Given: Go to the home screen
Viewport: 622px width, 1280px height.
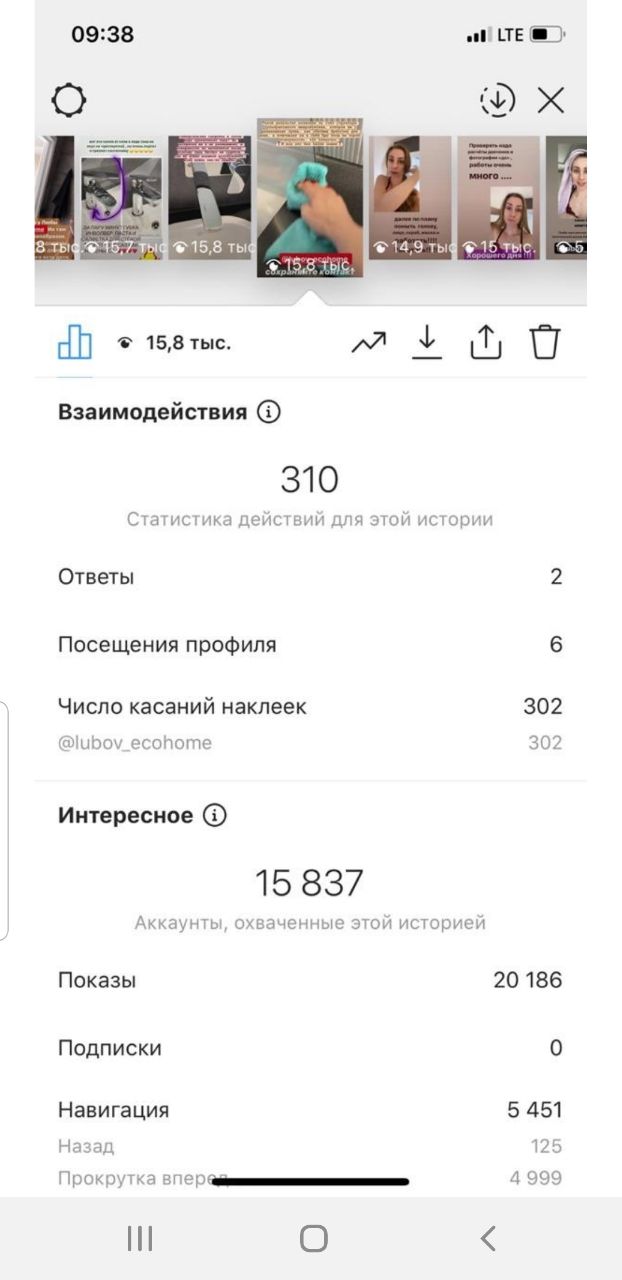Looking at the screenshot, I should [x=314, y=1239].
